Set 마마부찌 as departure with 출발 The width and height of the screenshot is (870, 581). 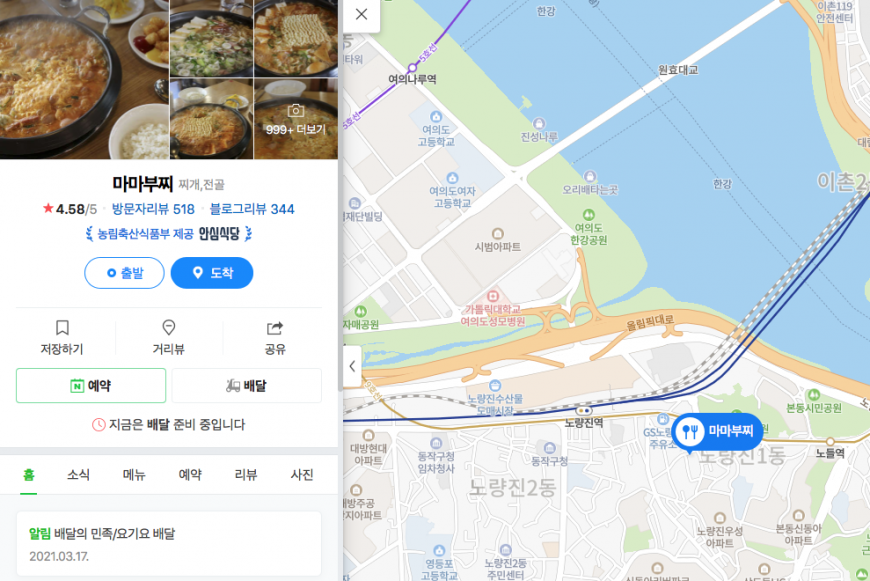click(123, 273)
